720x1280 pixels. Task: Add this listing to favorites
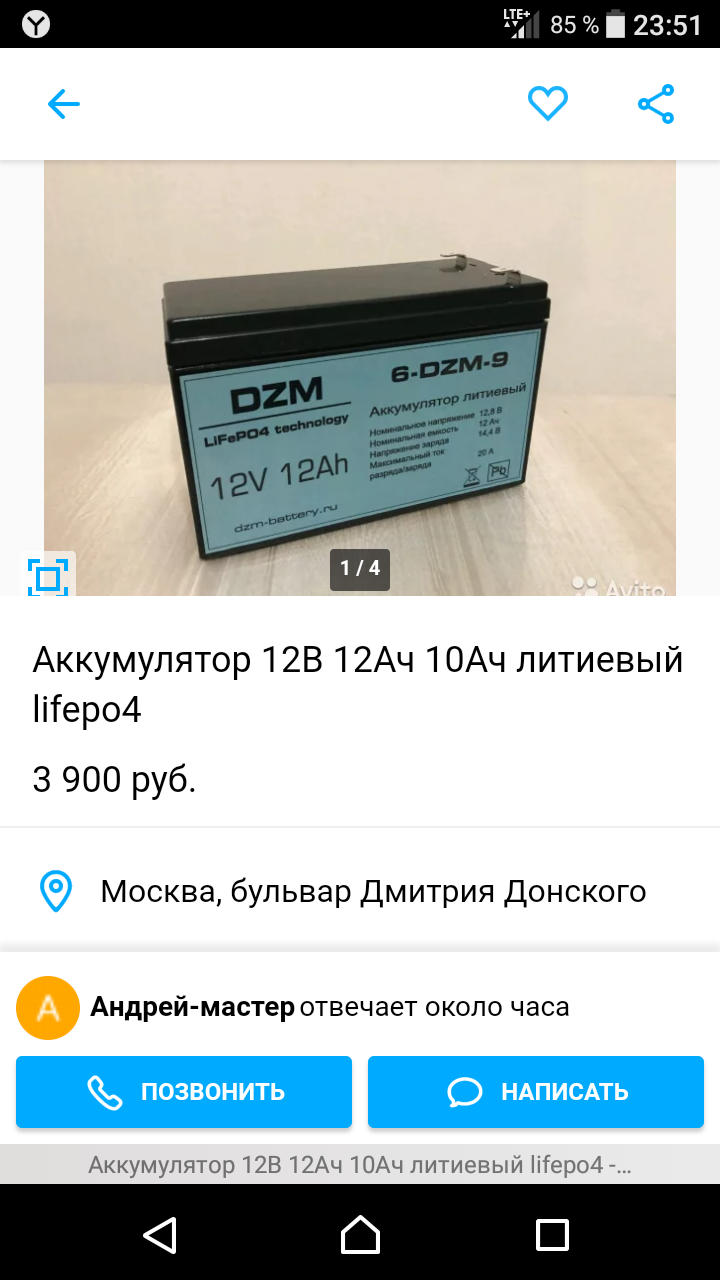(548, 104)
